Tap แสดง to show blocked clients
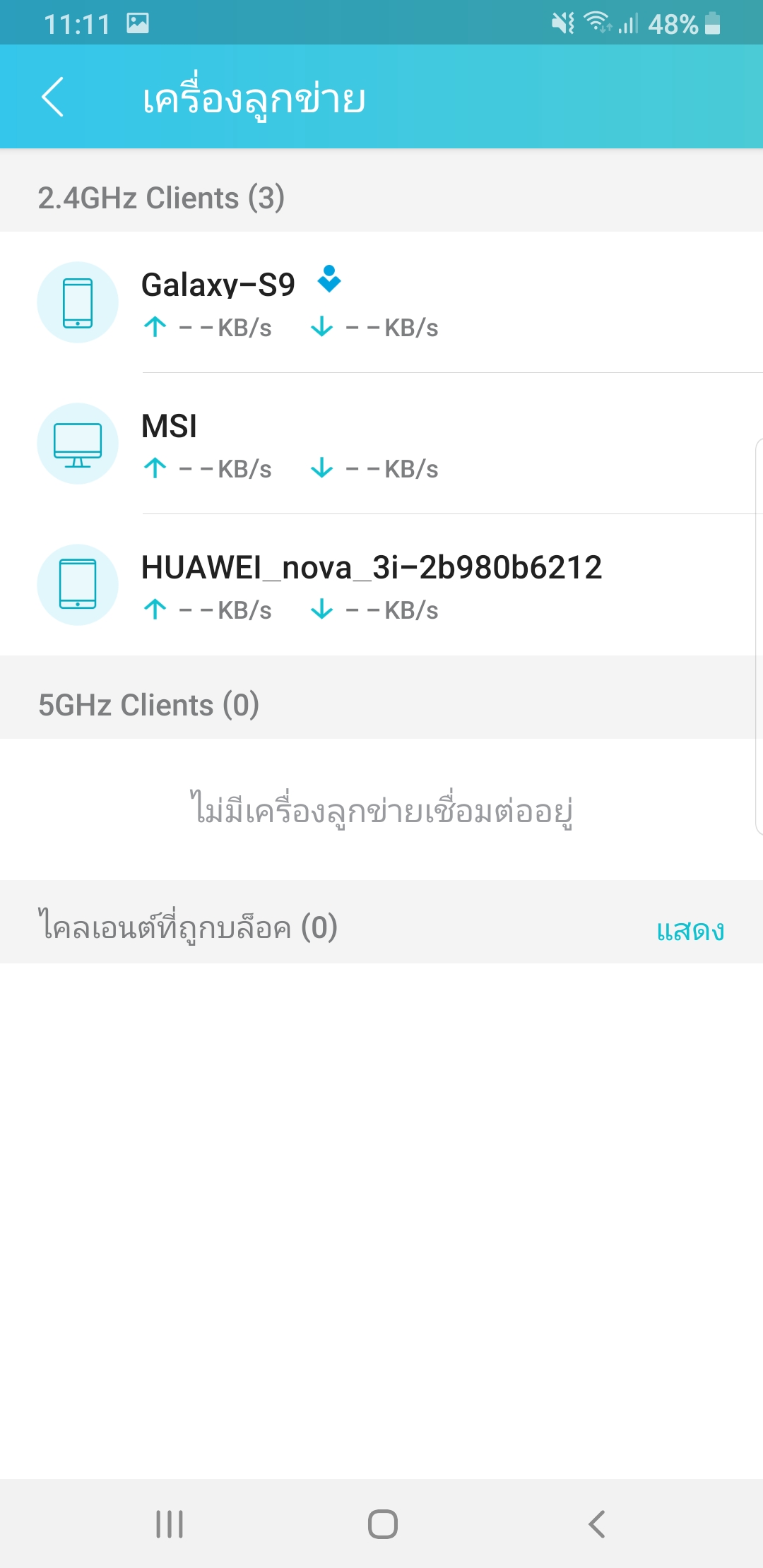The image size is (763, 1568). point(690,930)
